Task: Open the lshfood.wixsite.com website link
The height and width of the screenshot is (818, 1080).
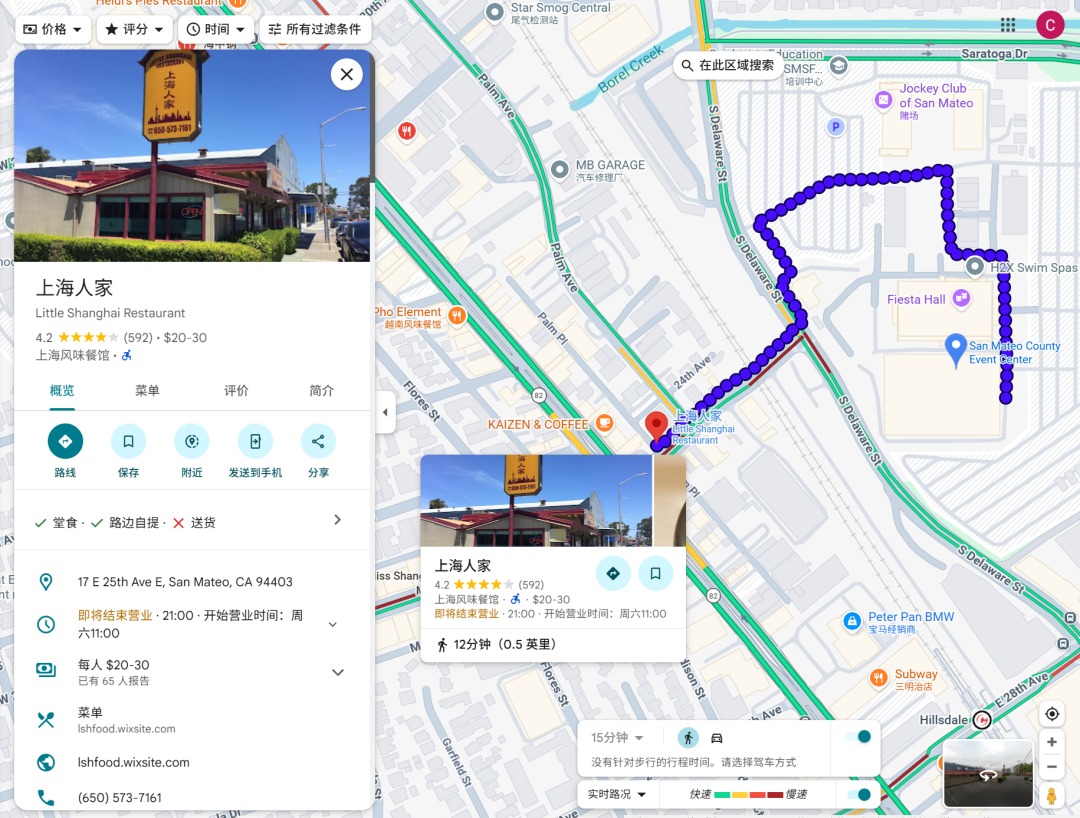Action: tap(133, 762)
